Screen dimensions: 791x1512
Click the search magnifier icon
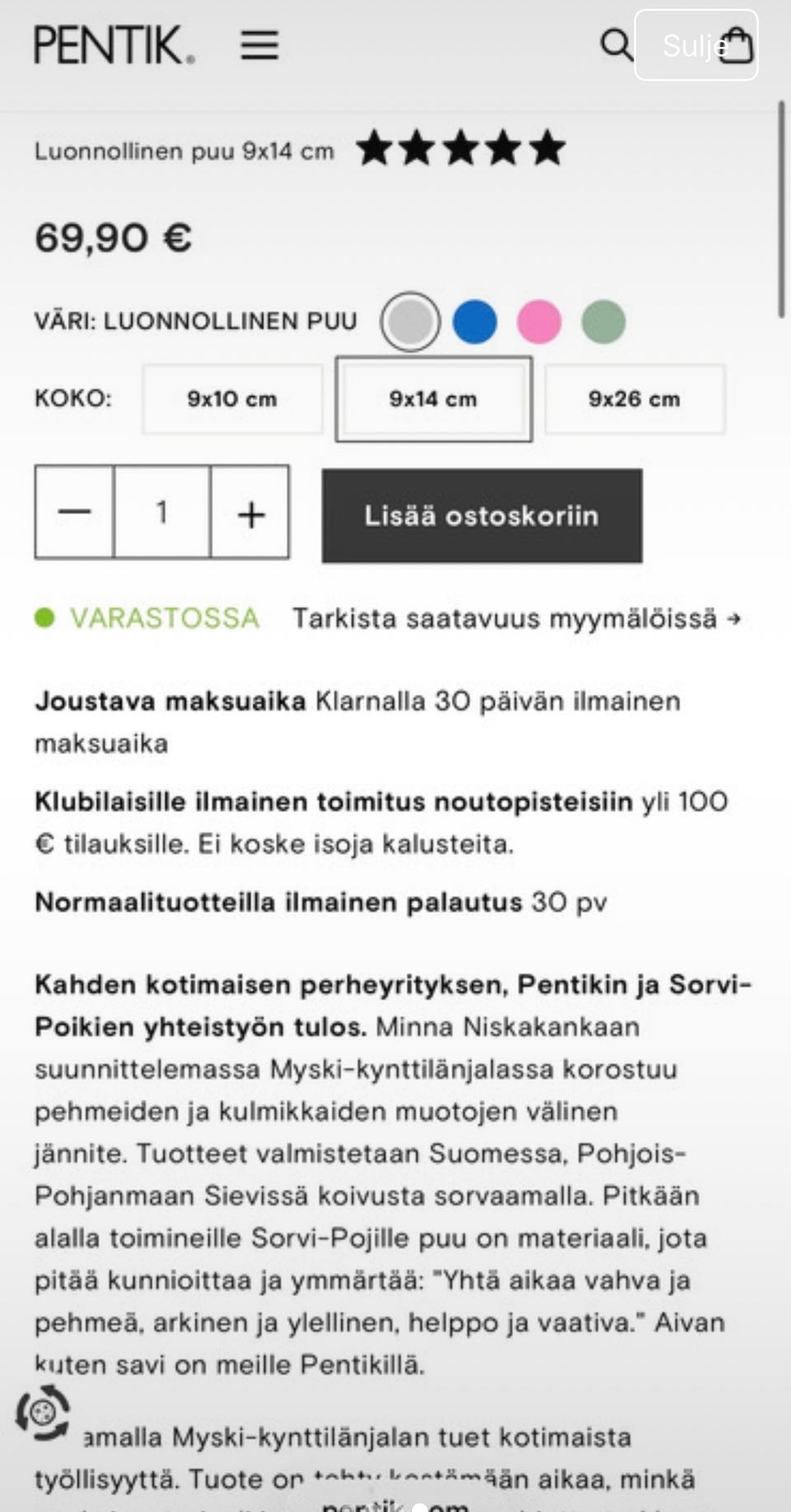[615, 45]
